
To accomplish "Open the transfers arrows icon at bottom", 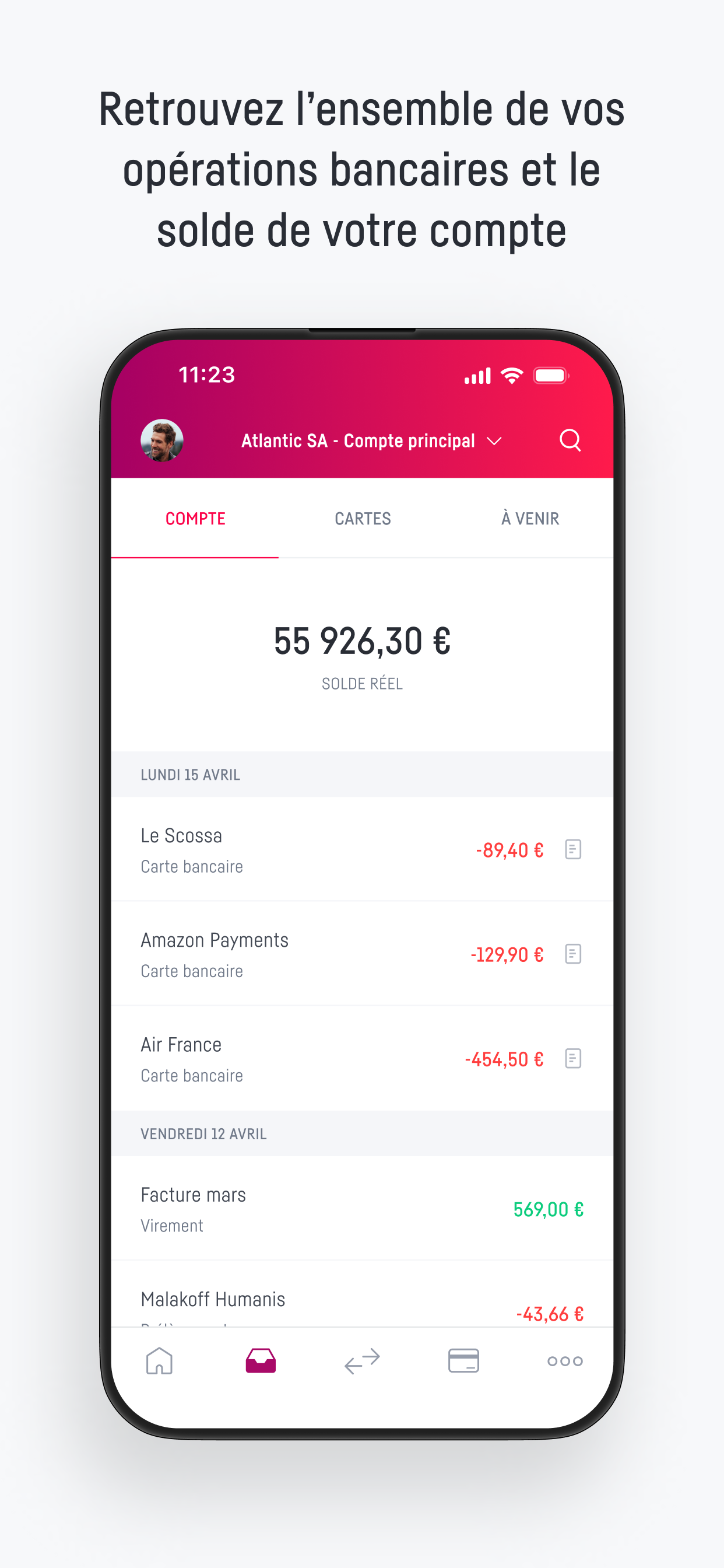I will click(362, 1361).
